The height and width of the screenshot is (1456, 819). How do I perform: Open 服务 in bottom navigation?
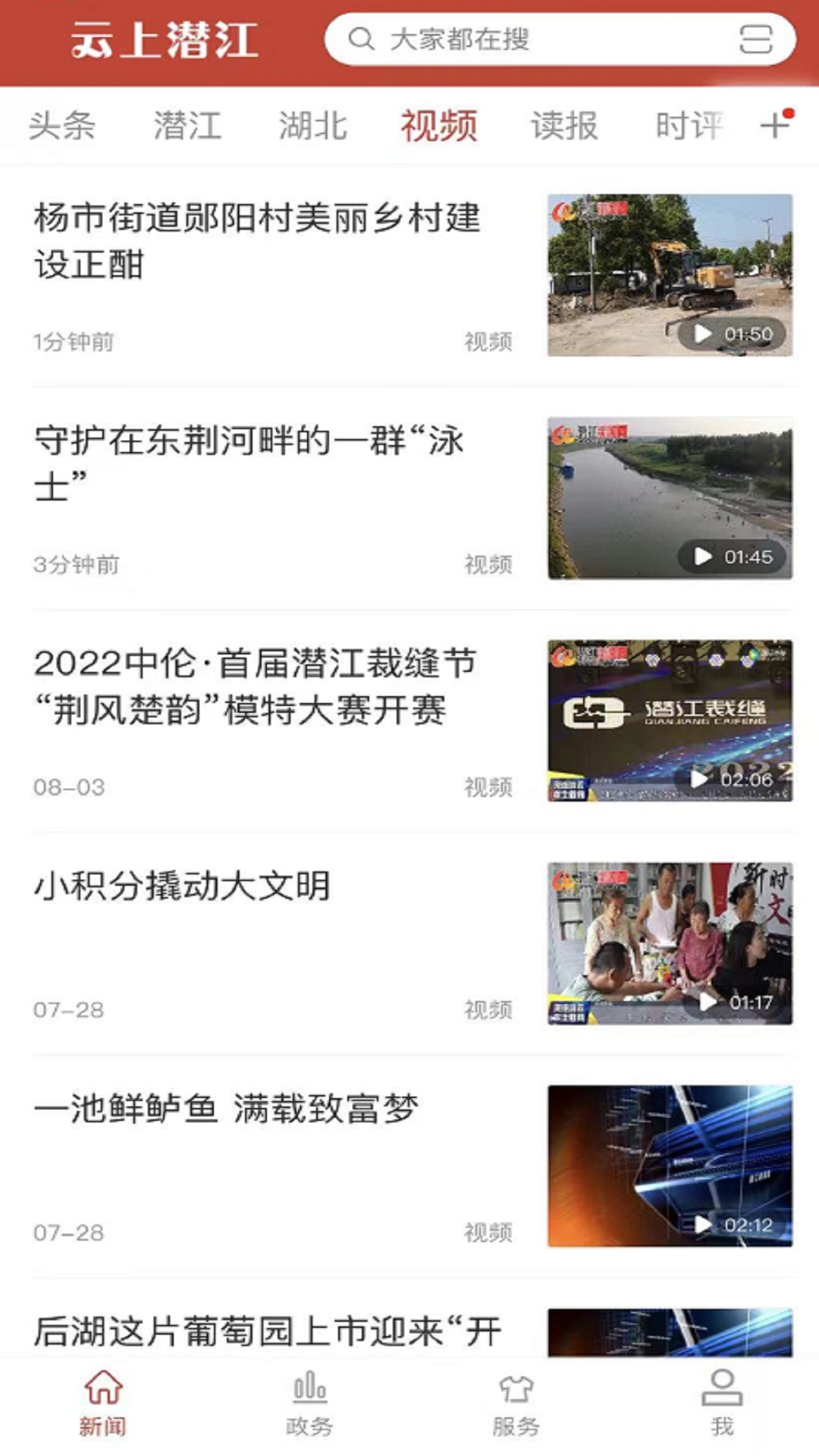516,1403
